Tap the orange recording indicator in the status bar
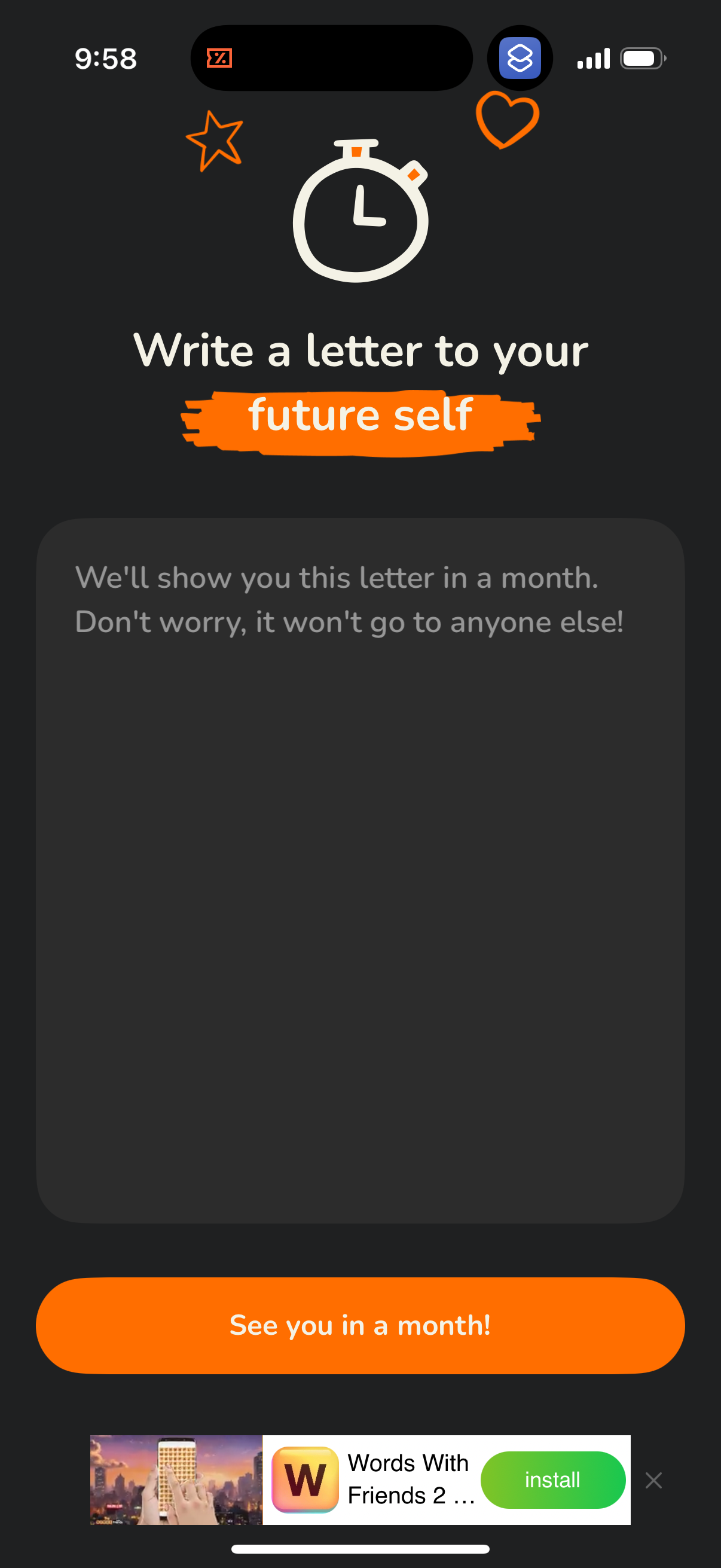The height and width of the screenshot is (1568, 721). click(x=219, y=58)
